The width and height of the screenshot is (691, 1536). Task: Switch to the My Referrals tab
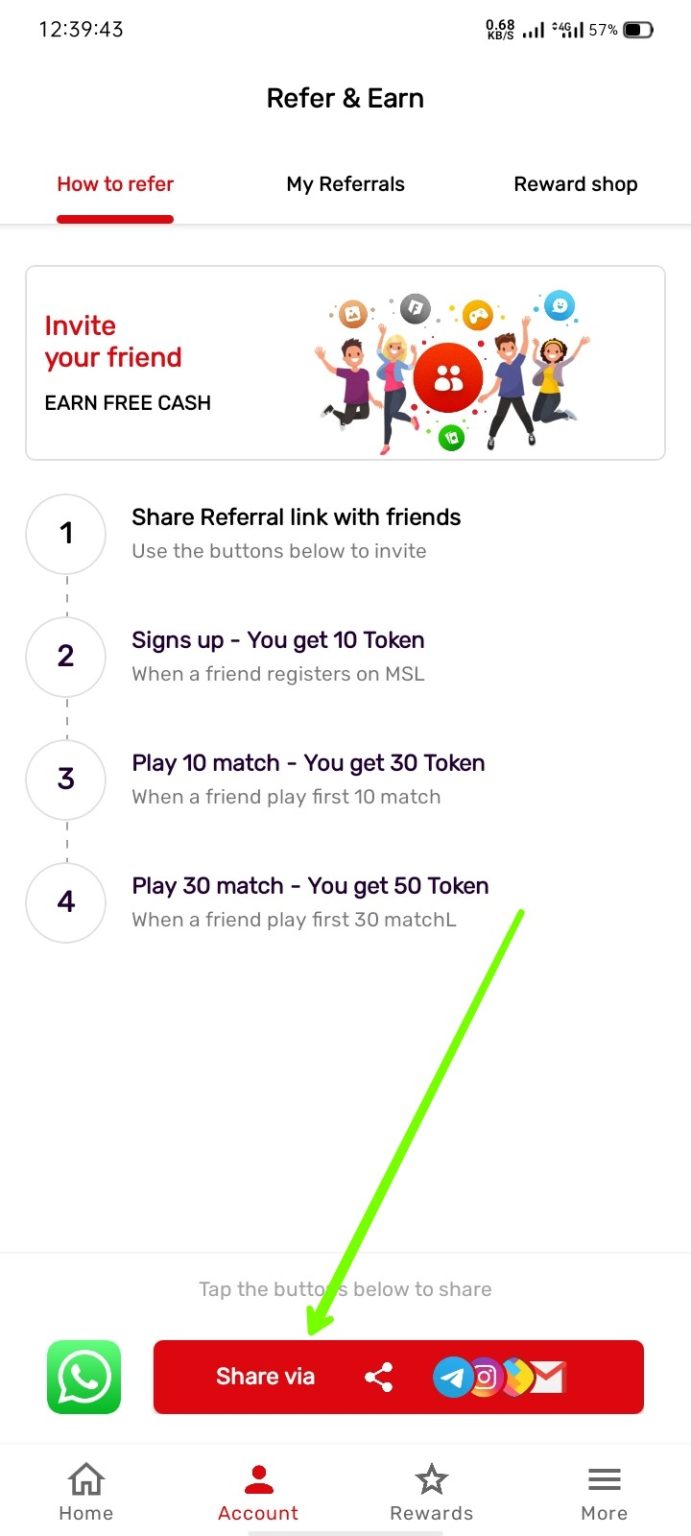pos(345,184)
